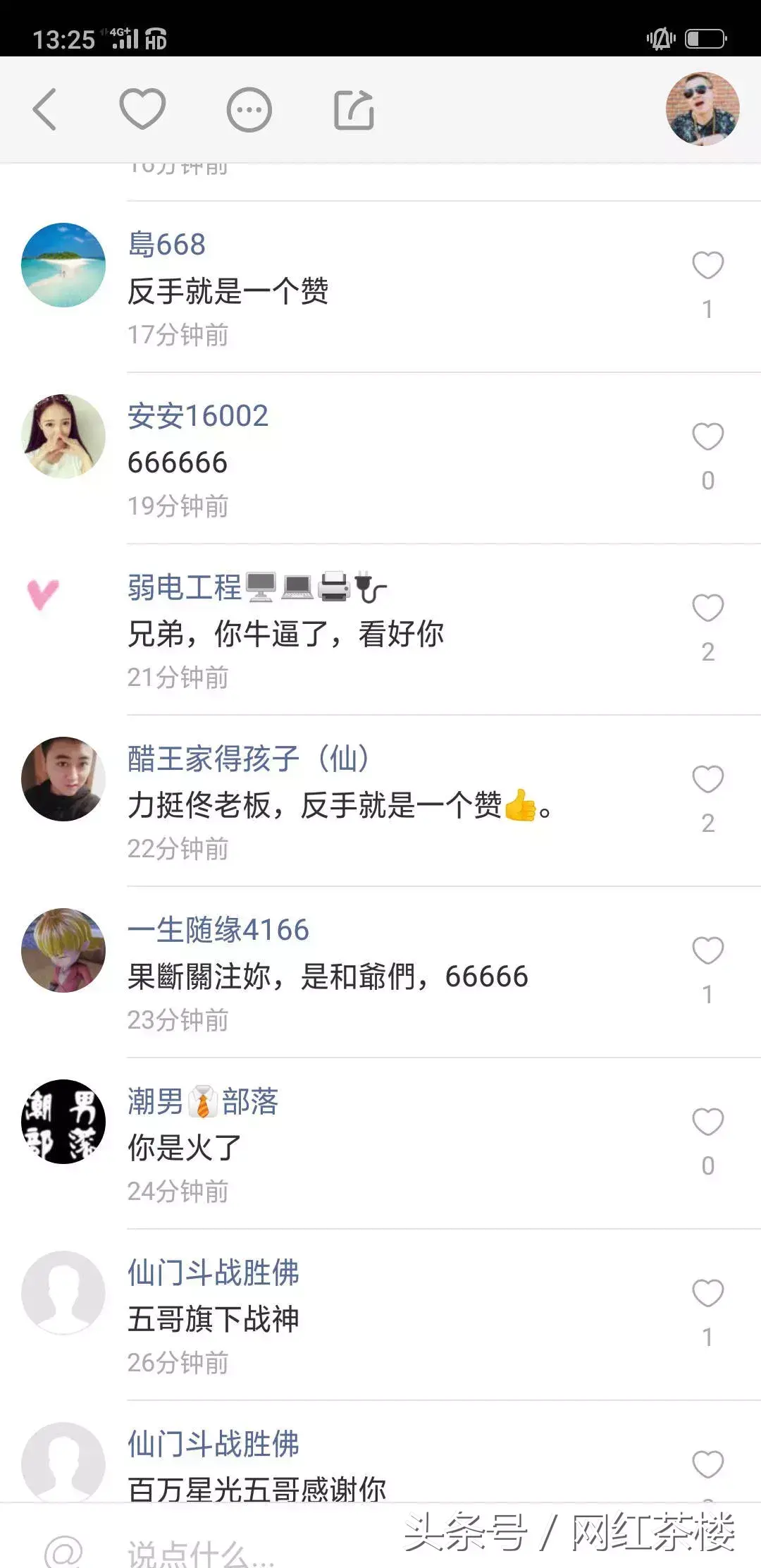Viewport: 761px width, 1568px height.
Task: Open the 潮男部落 avatar
Action: click(x=63, y=1122)
